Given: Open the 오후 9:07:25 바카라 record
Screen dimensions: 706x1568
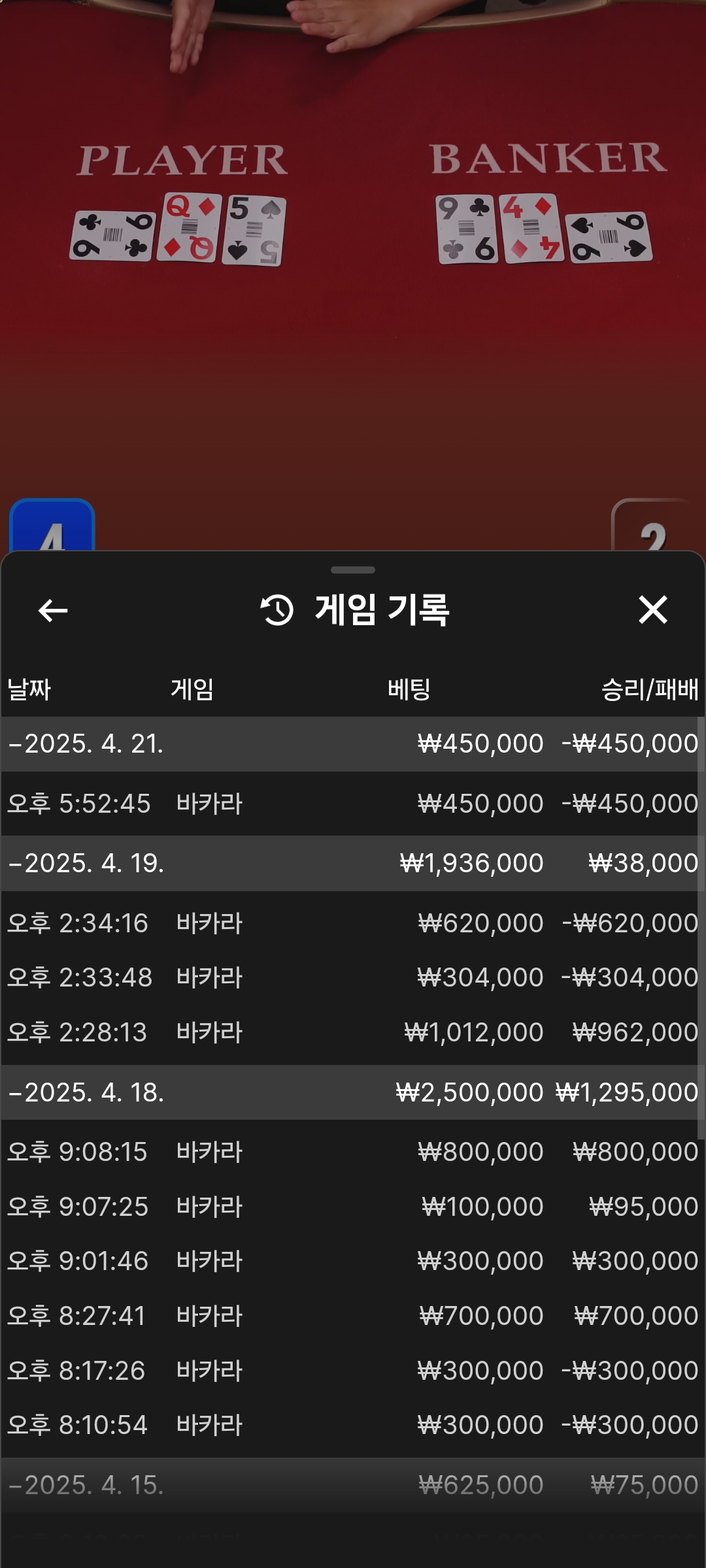Looking at the screenshot, I should 352,1207.
